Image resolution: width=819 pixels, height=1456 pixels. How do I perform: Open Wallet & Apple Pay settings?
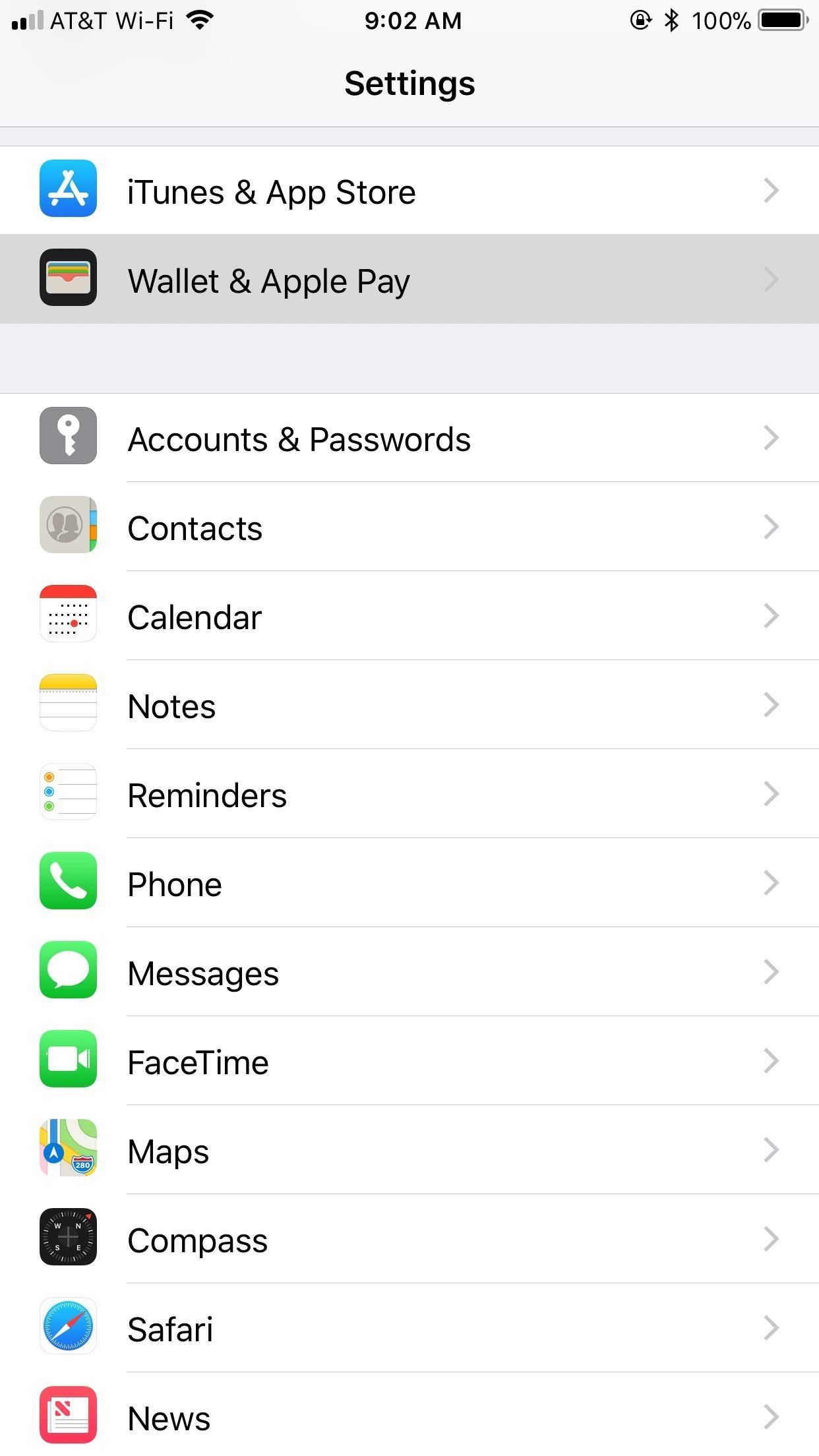409,280
